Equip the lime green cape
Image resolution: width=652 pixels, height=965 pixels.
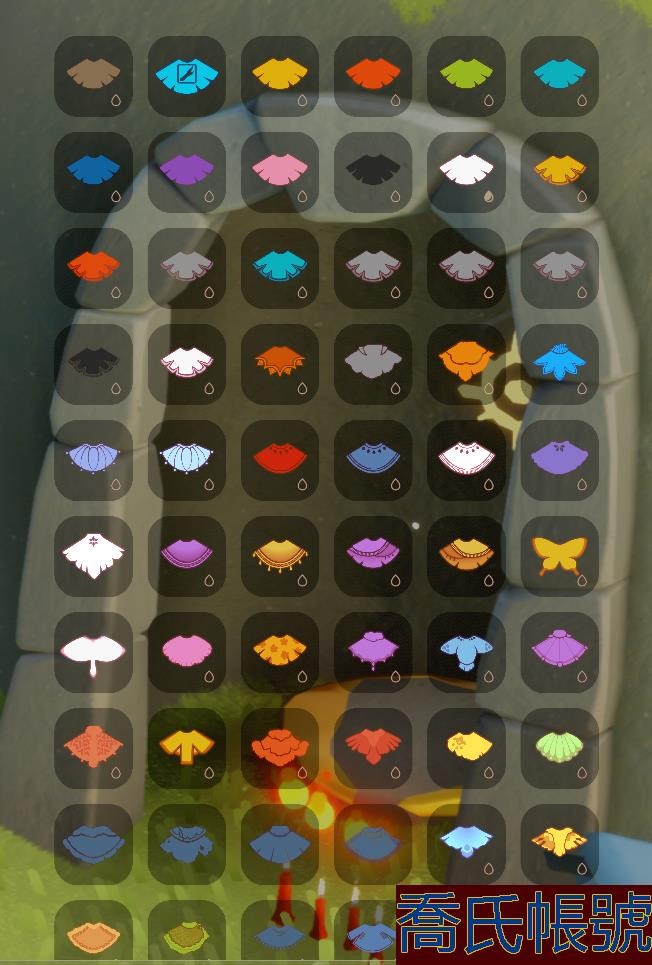point(466,75)
